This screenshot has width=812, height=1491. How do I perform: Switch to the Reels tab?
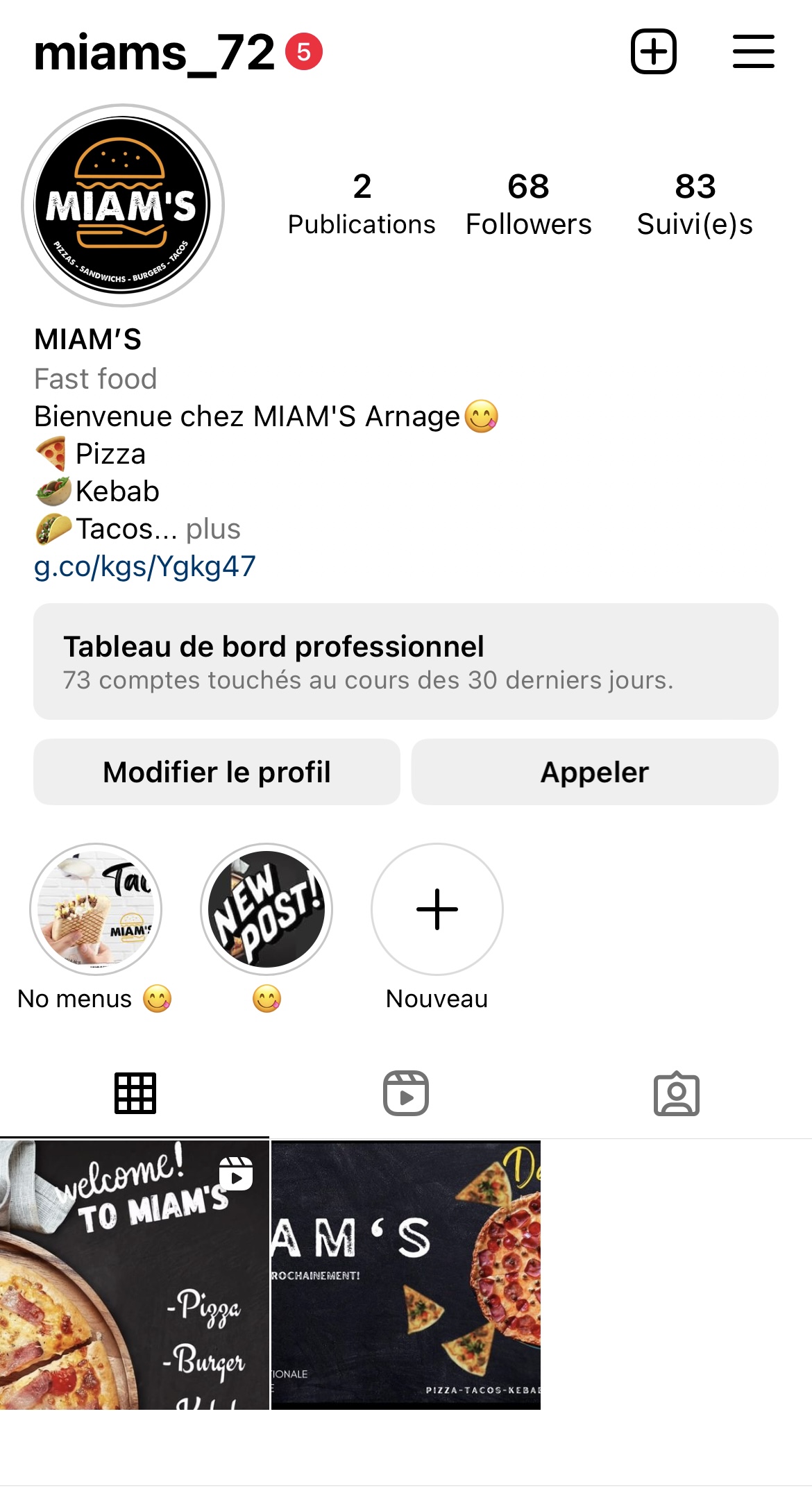406,1094
